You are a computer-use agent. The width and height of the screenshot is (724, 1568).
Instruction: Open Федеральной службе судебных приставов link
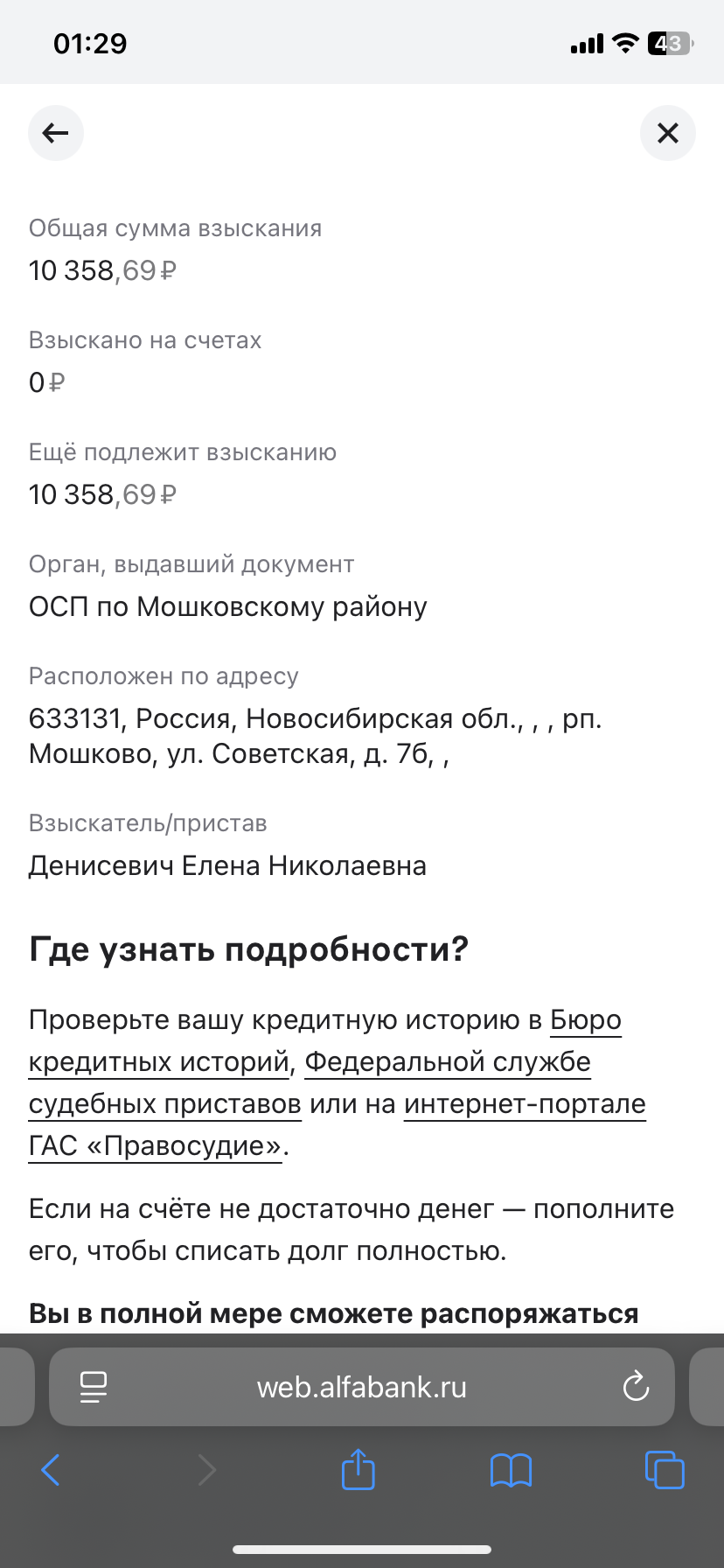(448, 1062)
